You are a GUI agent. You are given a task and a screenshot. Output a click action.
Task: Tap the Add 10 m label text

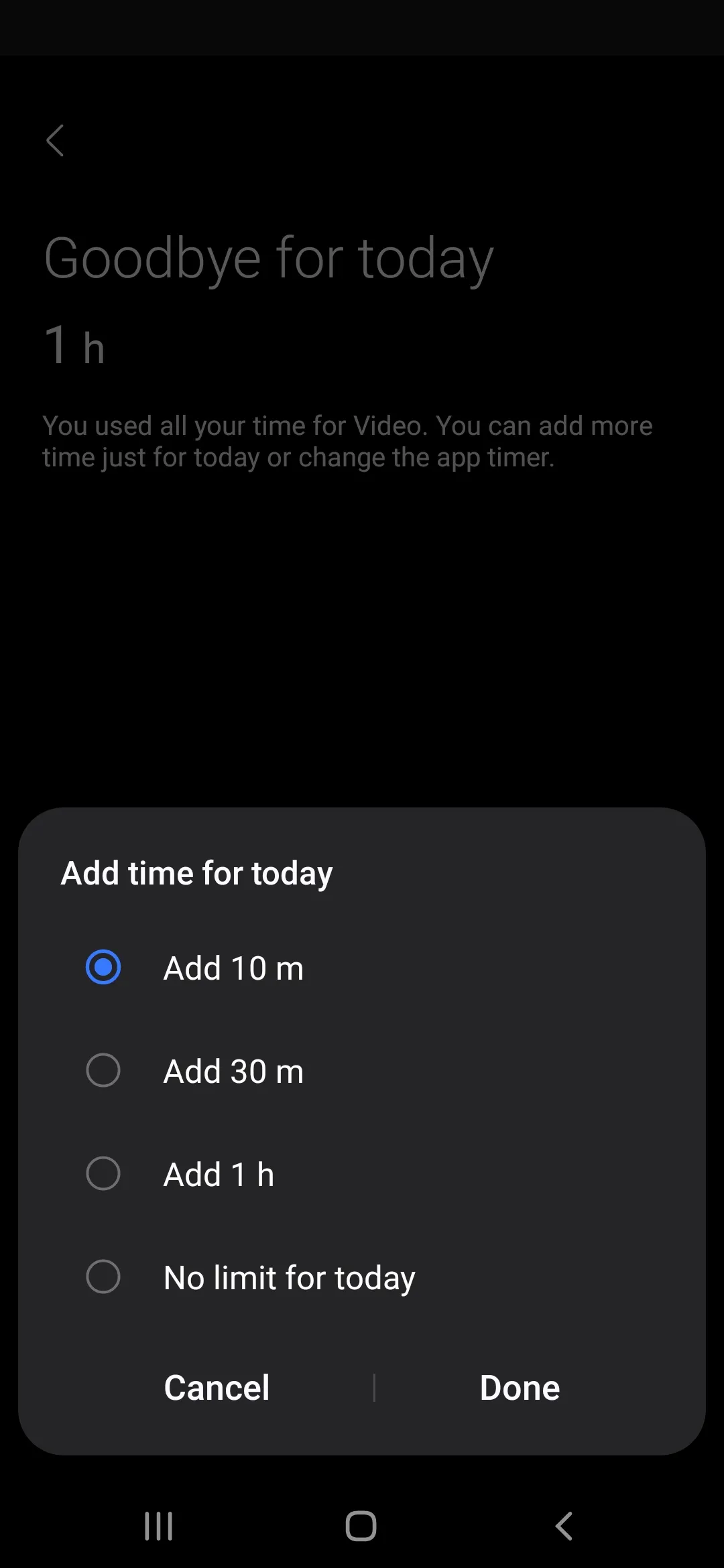tap(233, 967)
